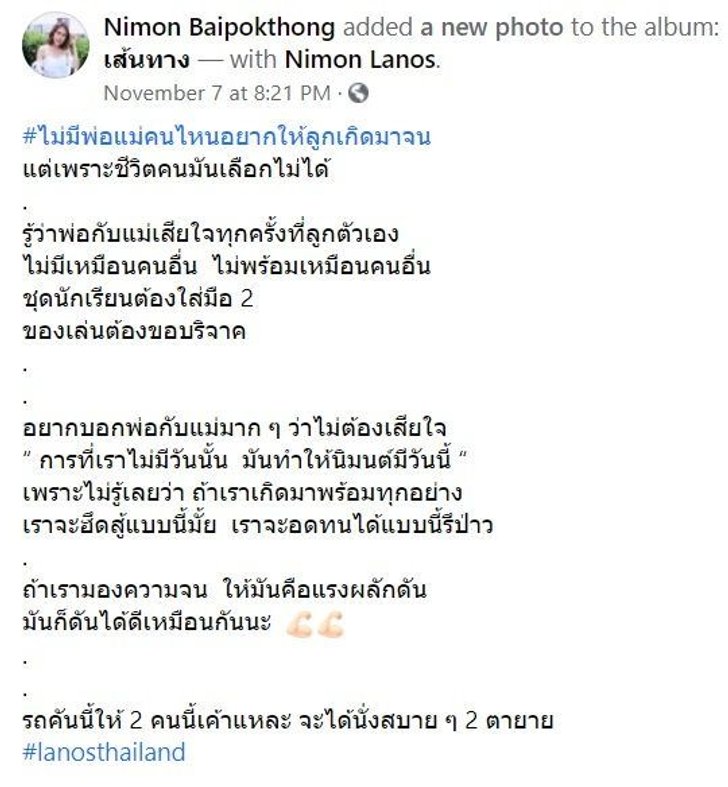Open the เส้นทาง album link

point(147,59)
